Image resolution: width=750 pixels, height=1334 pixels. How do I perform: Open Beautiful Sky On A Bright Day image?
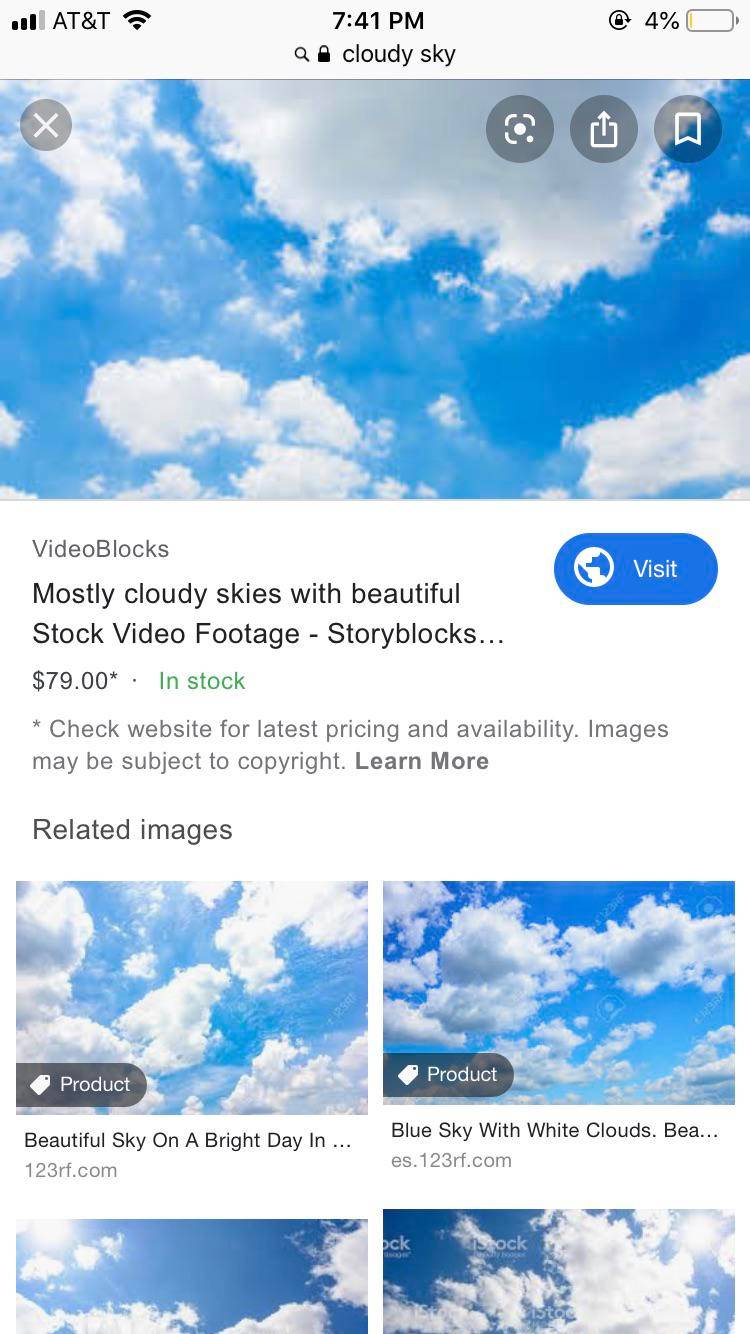click(x=192, y=997)
